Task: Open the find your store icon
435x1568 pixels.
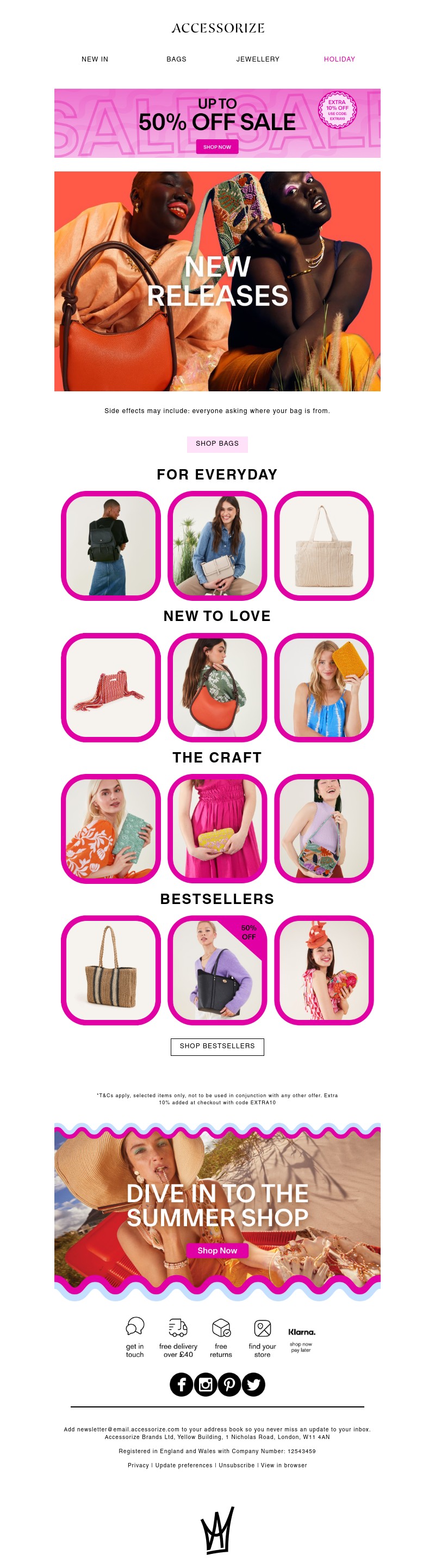Action: coord(262,1336)
